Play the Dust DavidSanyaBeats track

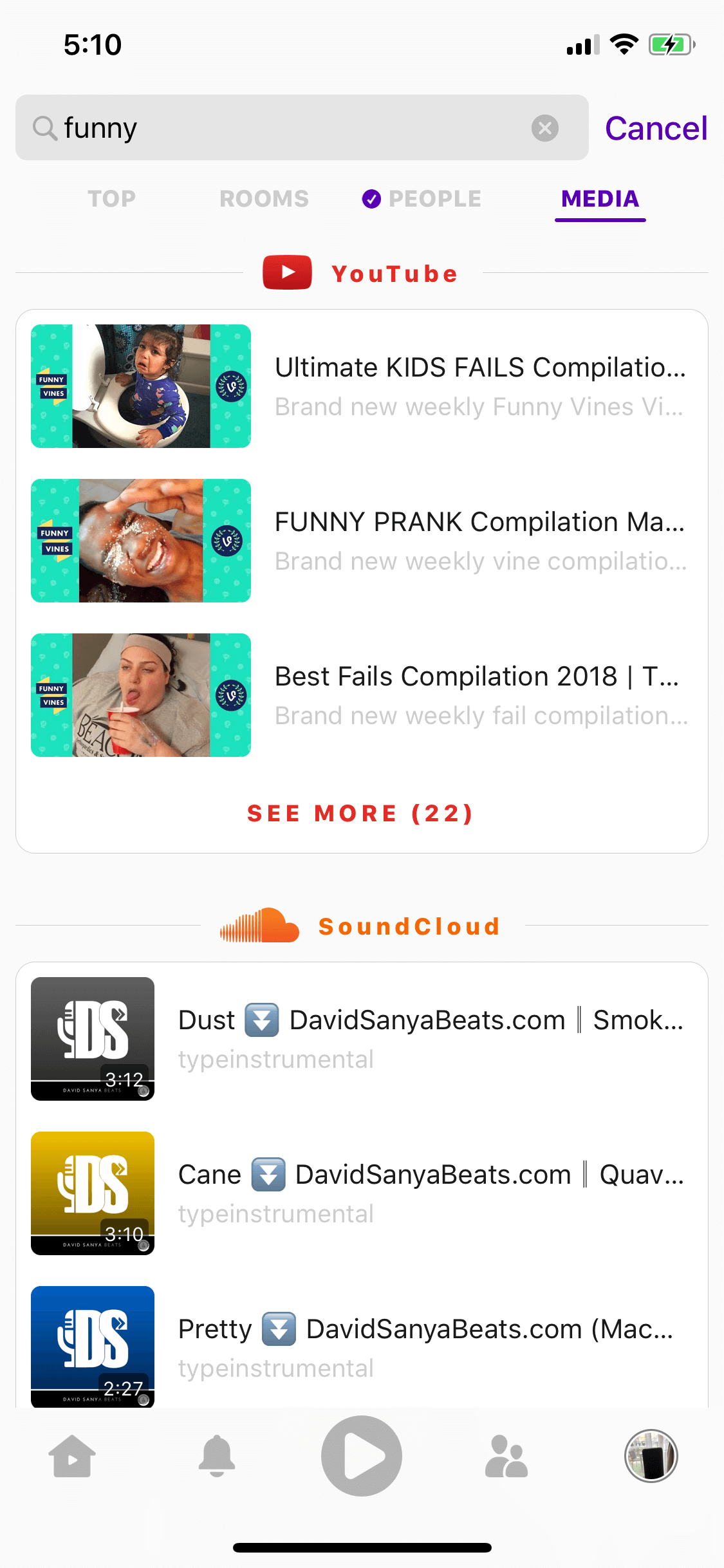(362, 1039)
